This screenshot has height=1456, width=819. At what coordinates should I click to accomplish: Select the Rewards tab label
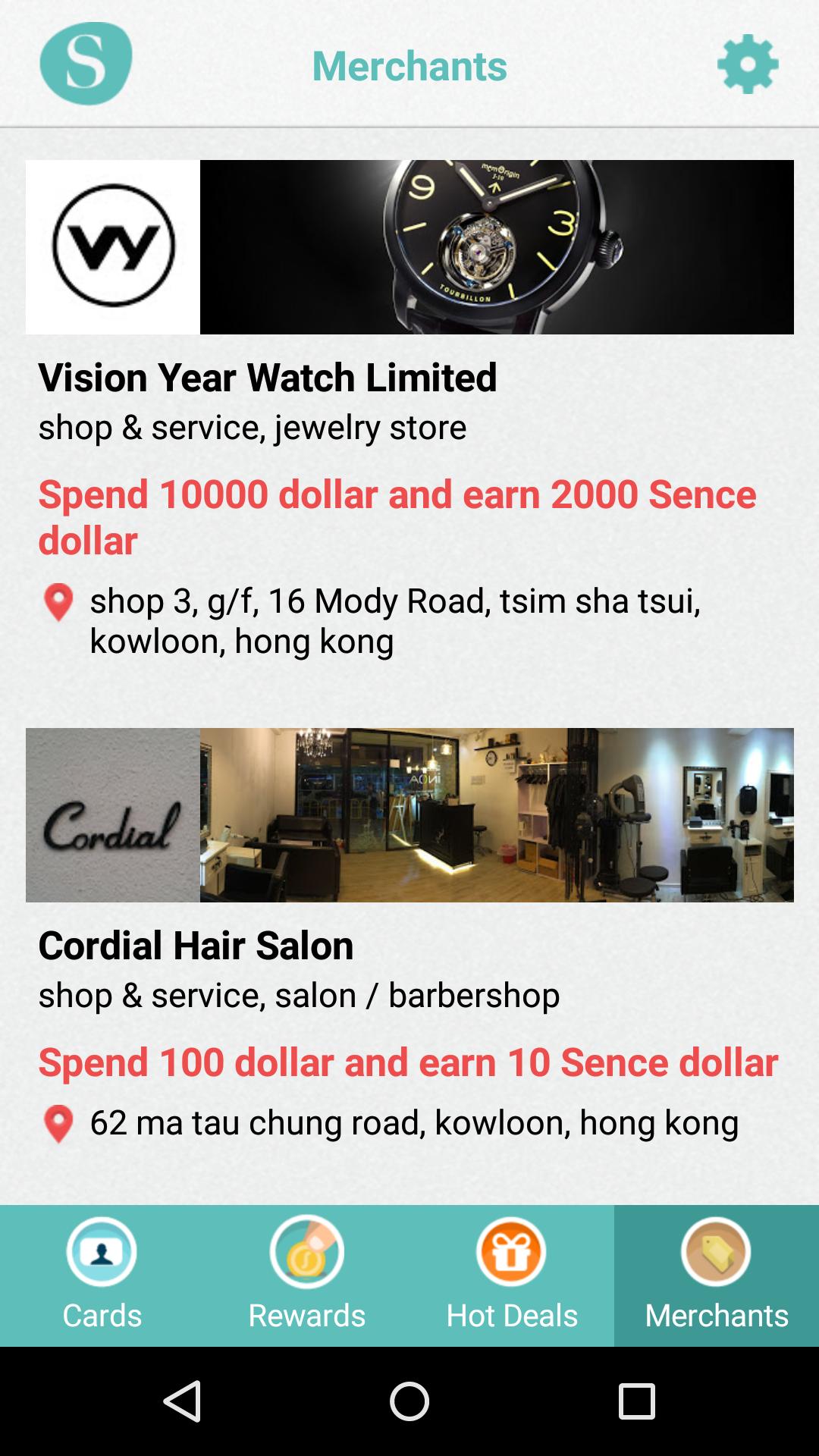(306, 1316)
